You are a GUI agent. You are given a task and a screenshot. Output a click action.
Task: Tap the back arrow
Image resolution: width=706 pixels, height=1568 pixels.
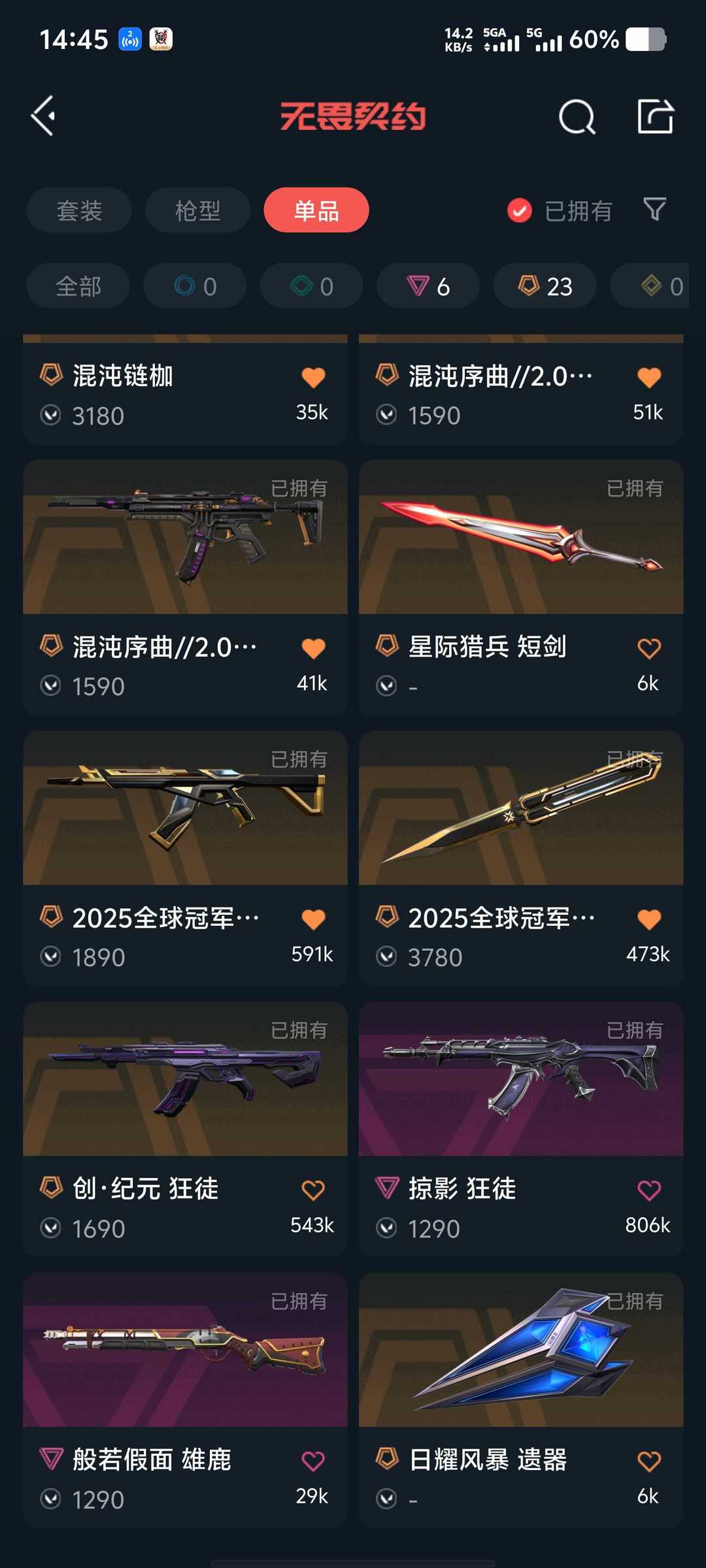pyautogui.click(x=43, y=116)
